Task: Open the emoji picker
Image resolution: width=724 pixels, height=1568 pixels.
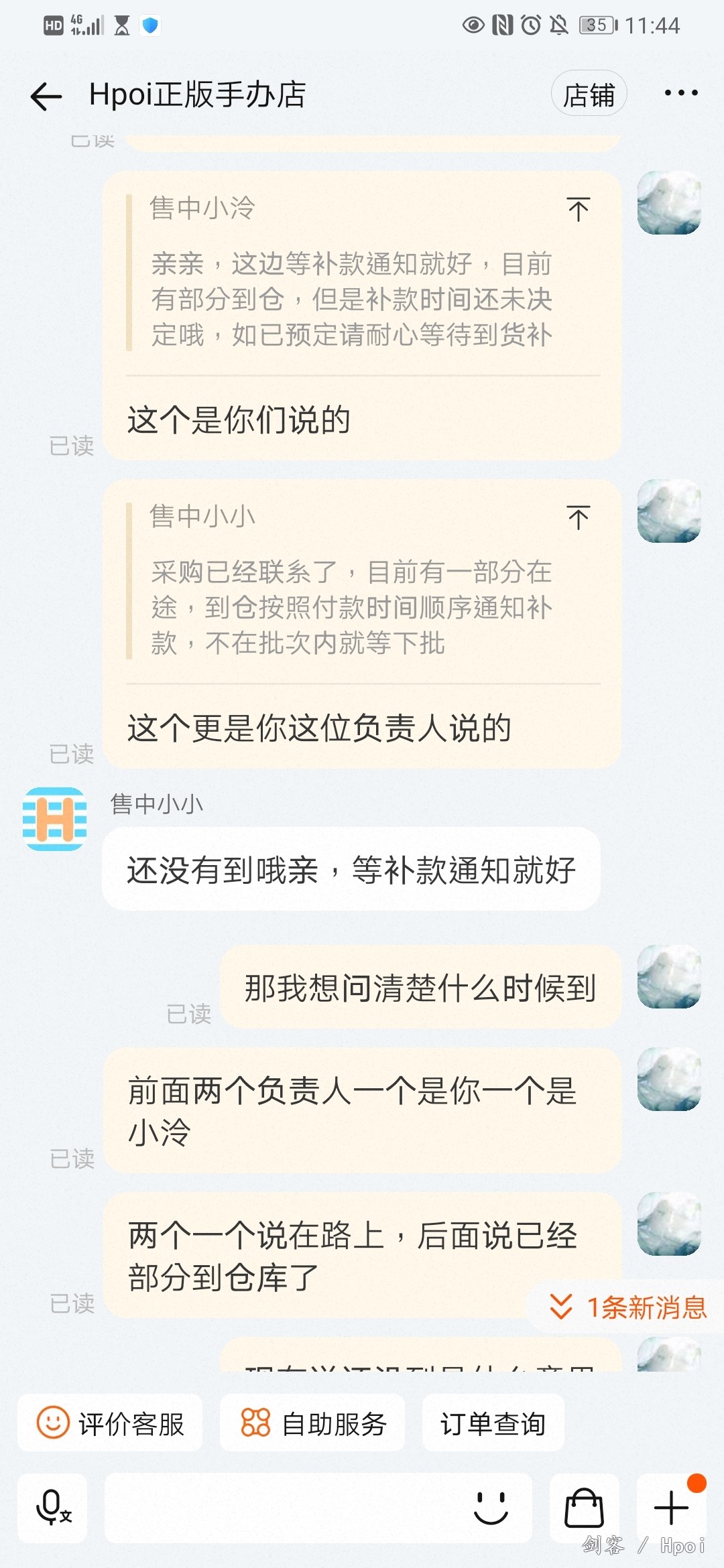Action: 491,1508
